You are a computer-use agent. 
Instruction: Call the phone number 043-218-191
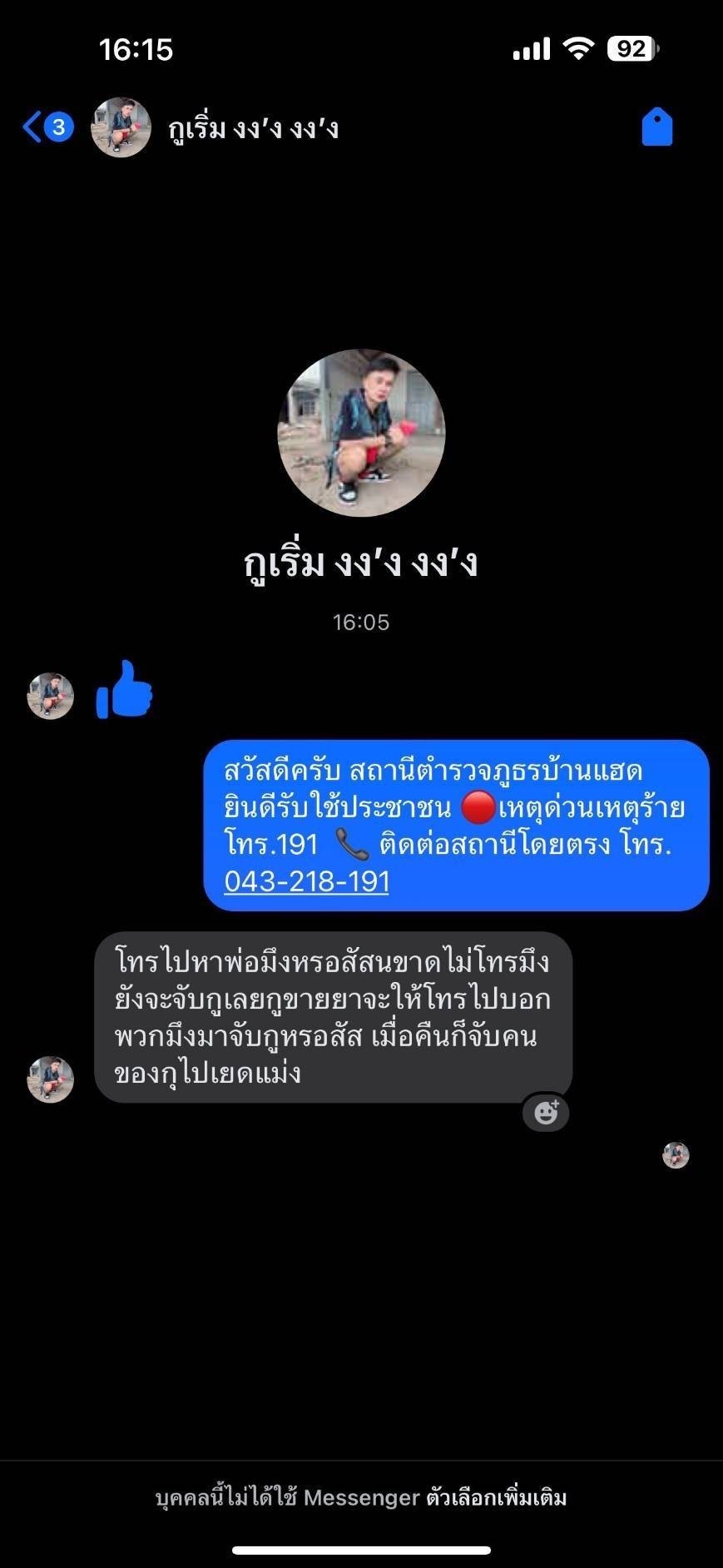pos(306,881)
